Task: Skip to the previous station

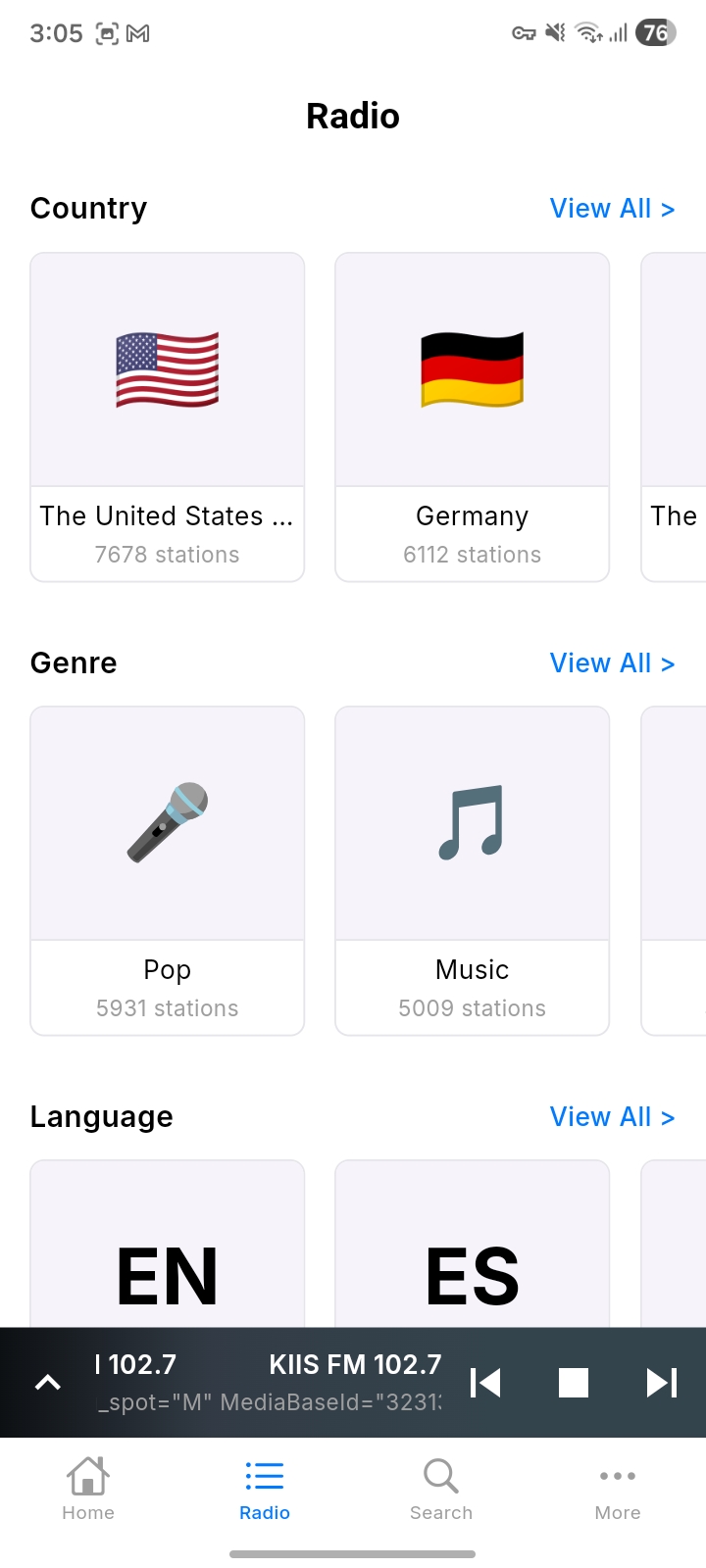Action: coord(485,1383)
